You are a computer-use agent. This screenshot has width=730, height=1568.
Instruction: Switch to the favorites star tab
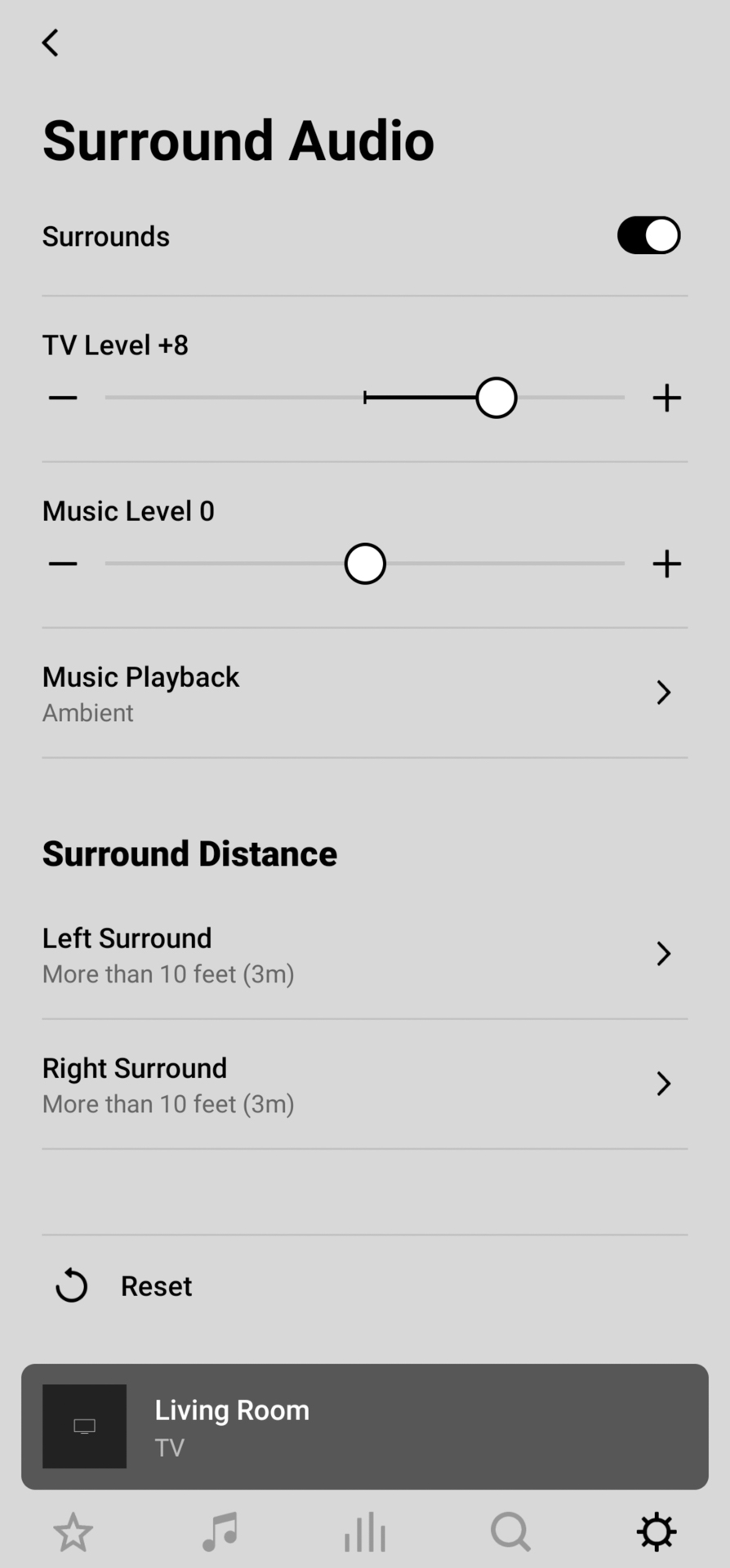point(73,1532)
